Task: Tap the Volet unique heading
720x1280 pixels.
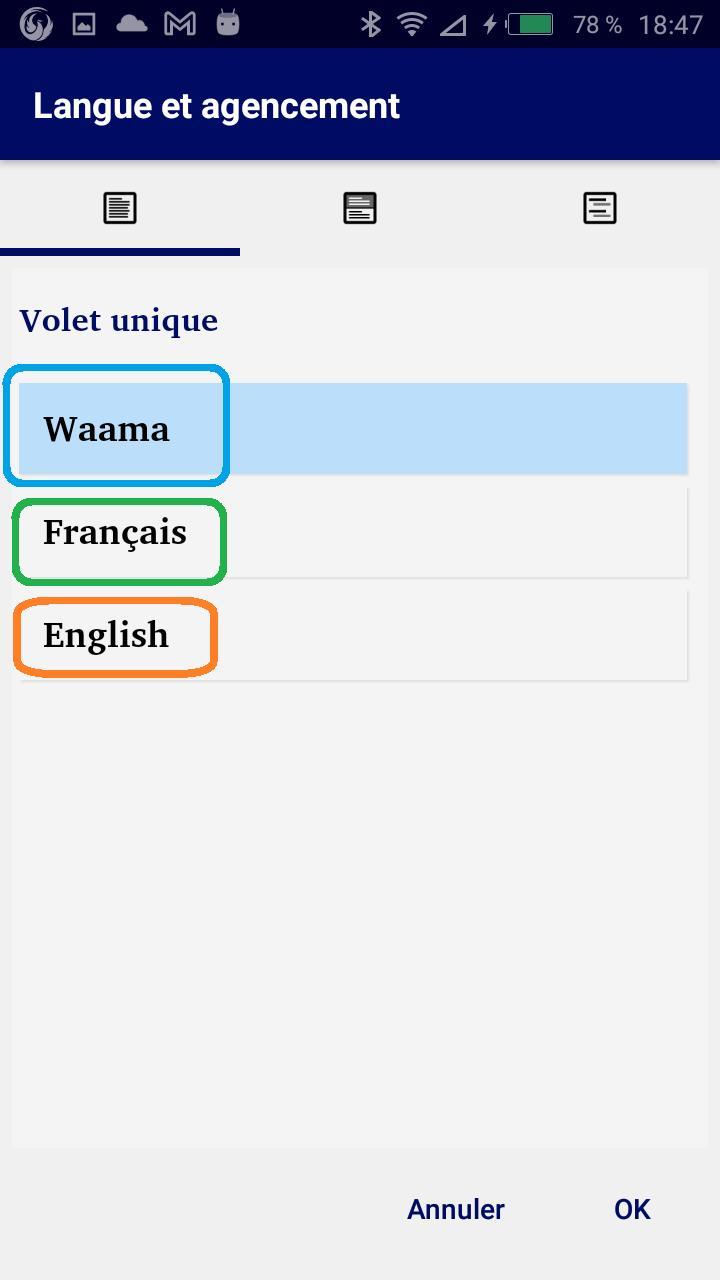Action: click(x=118, y=320)
